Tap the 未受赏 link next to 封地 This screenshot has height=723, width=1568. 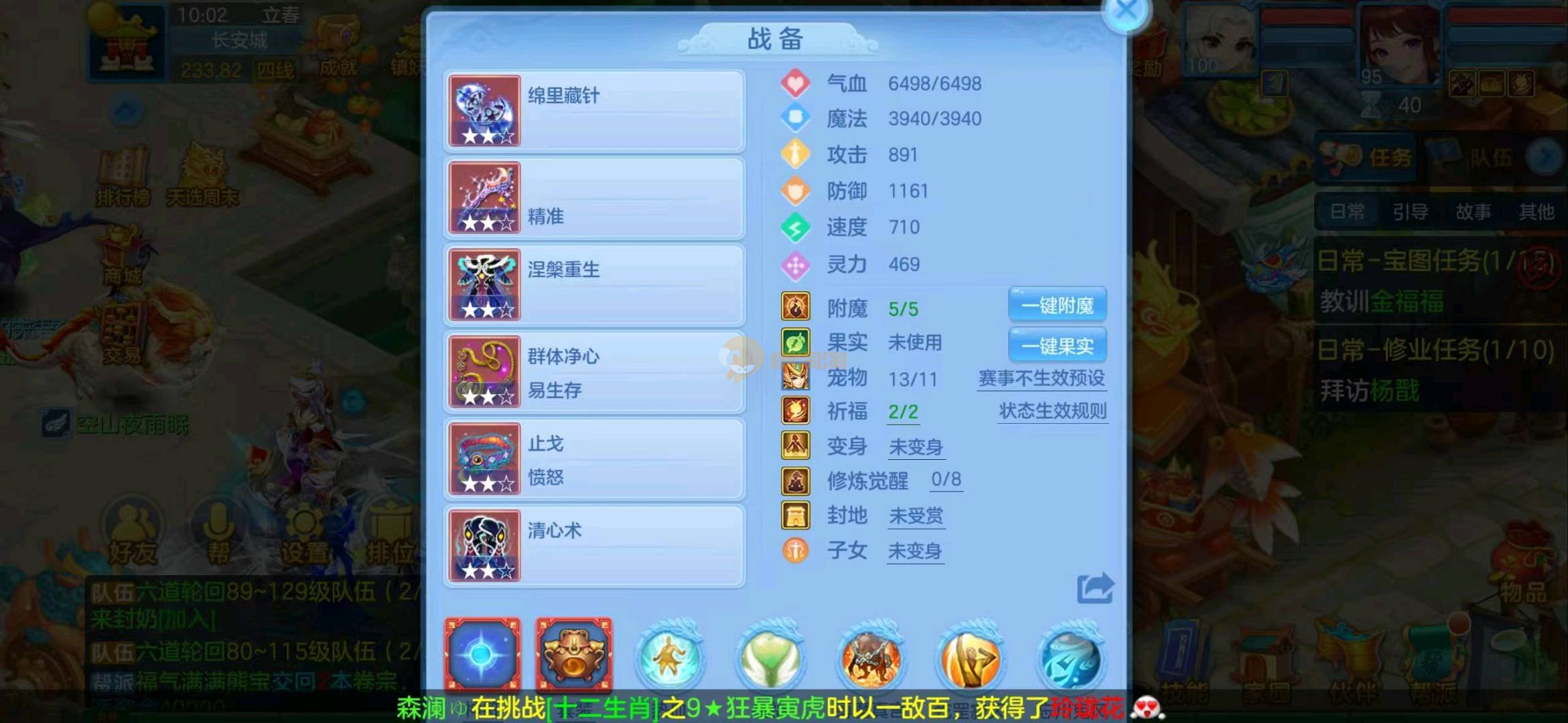916,516
